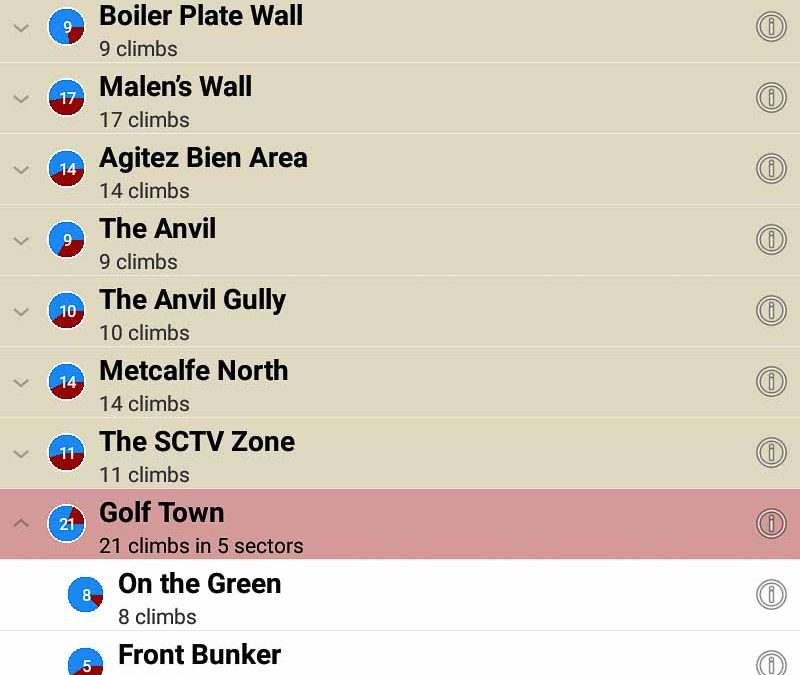Open the Malen's Wall row

pos(175,98)
